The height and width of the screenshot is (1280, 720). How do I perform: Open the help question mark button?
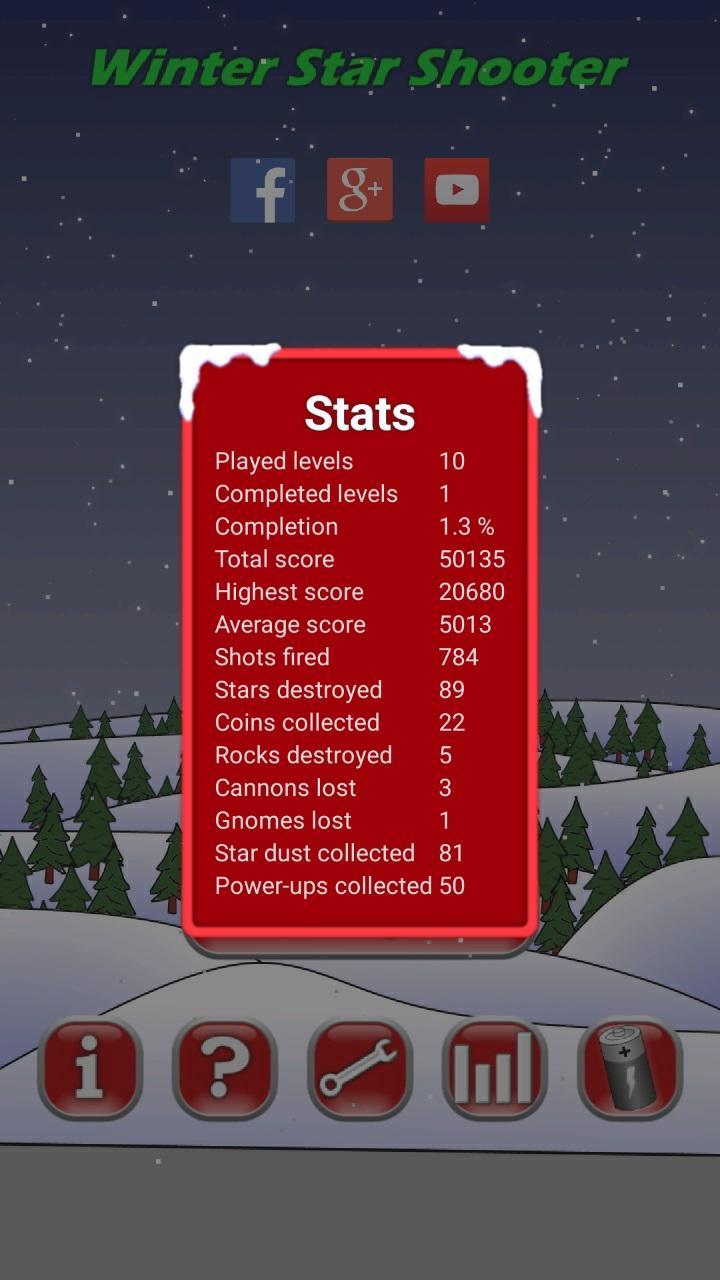point(225,1068)
